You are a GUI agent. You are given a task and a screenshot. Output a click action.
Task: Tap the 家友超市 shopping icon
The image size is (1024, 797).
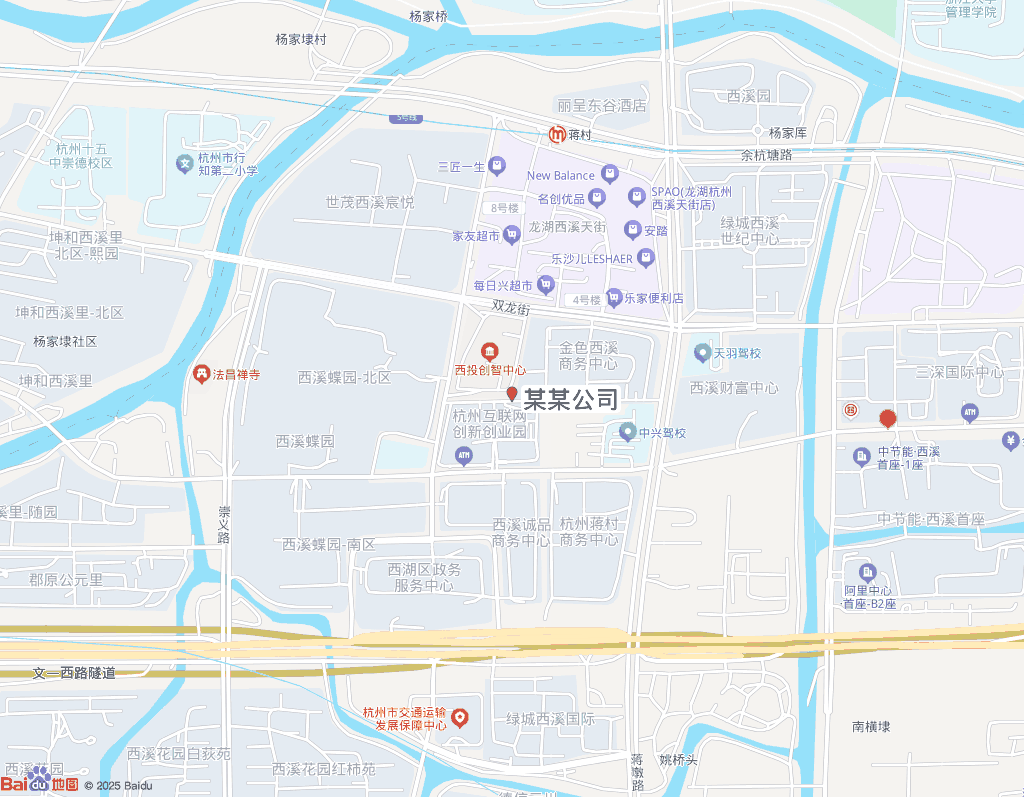point(511,236)
